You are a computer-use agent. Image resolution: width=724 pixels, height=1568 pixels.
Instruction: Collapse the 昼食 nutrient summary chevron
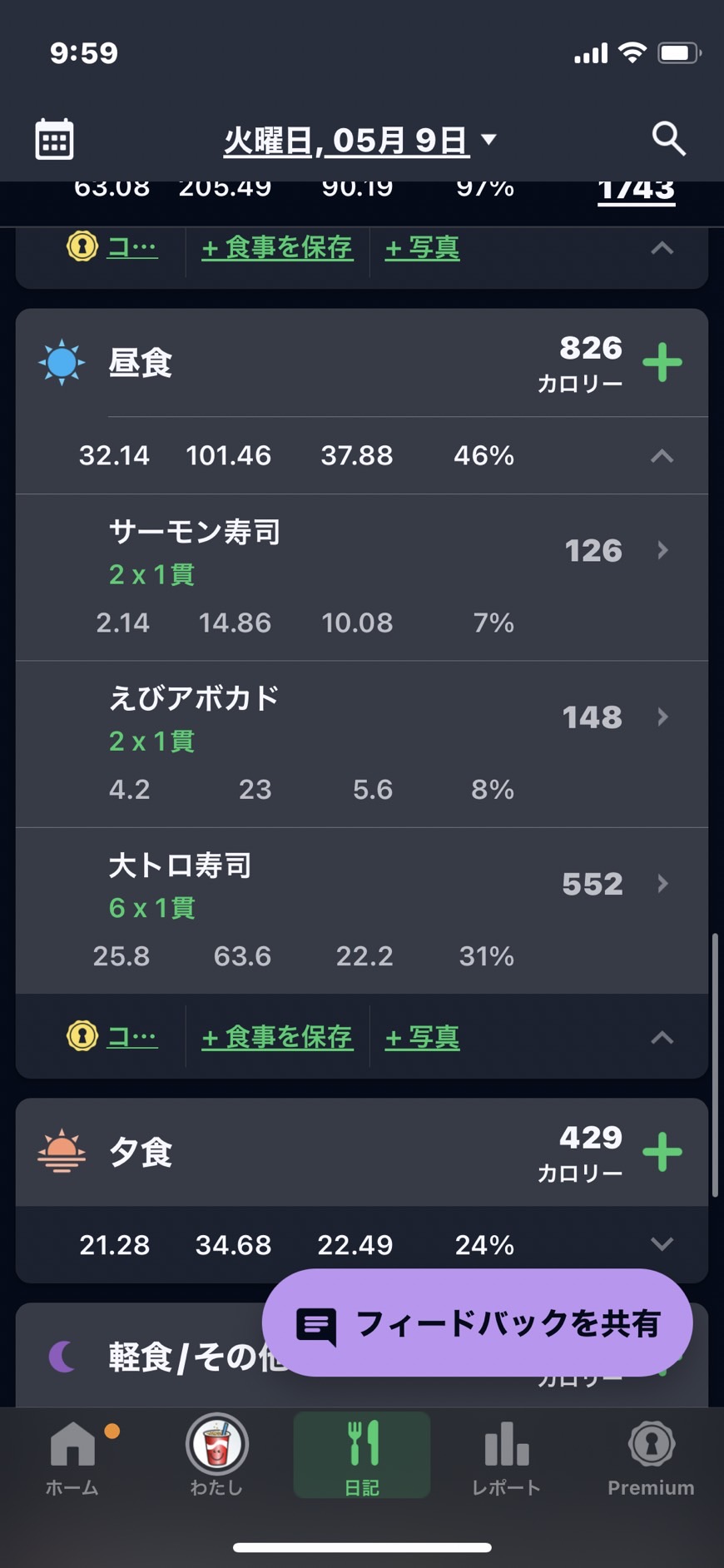[662, 456]
